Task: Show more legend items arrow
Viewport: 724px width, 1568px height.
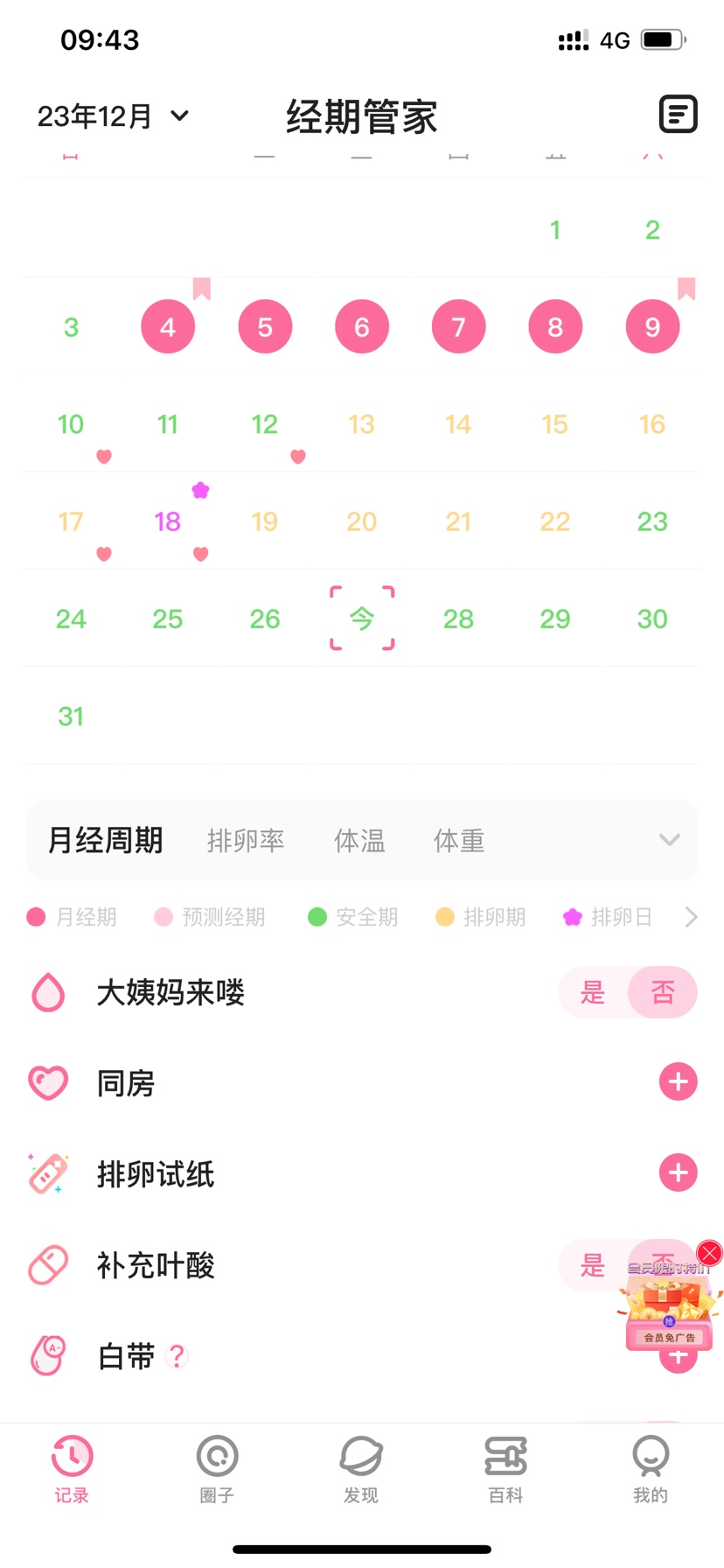Action: pyautogui.click(x=691, y=917)
